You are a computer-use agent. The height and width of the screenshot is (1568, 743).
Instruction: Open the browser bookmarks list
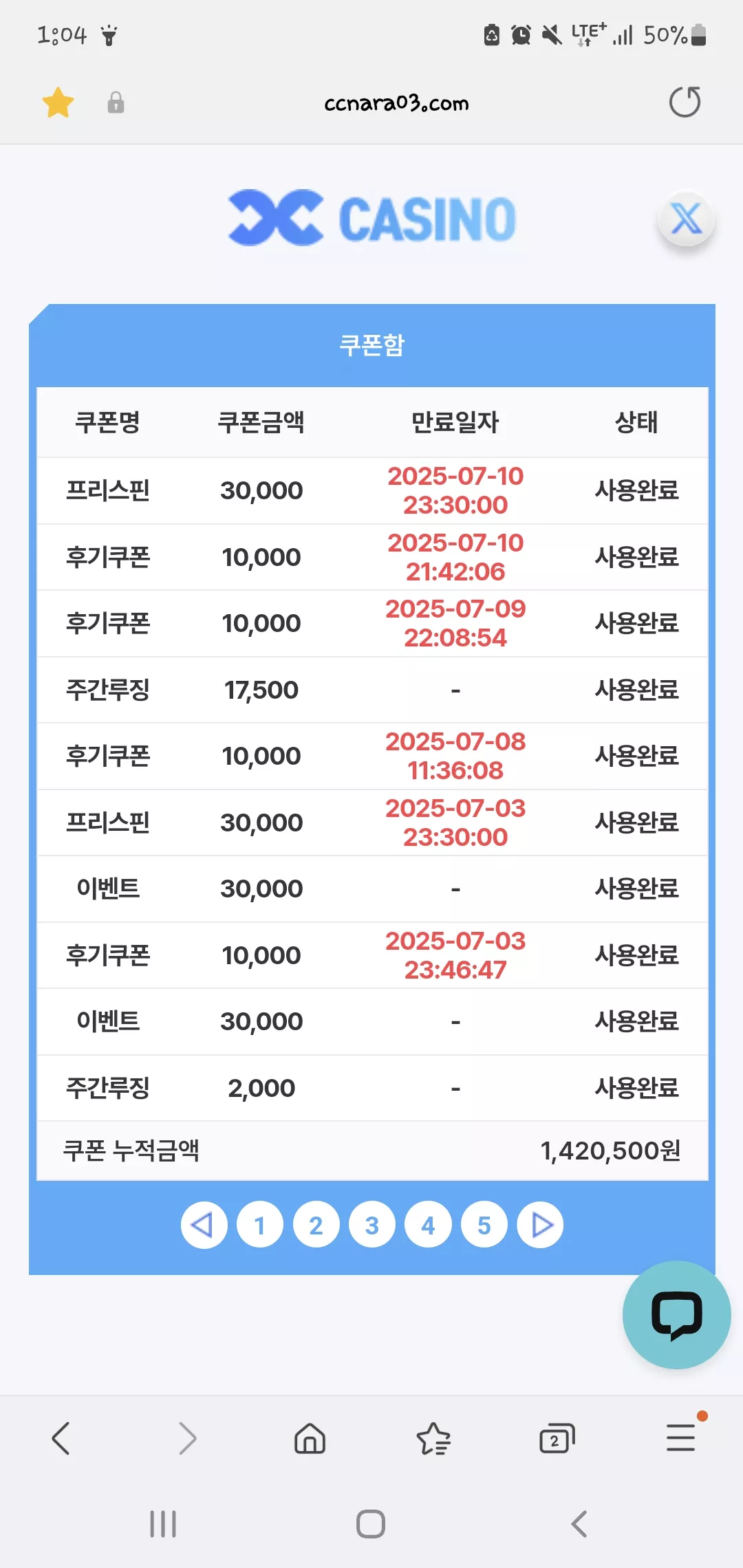(433, 1438)
